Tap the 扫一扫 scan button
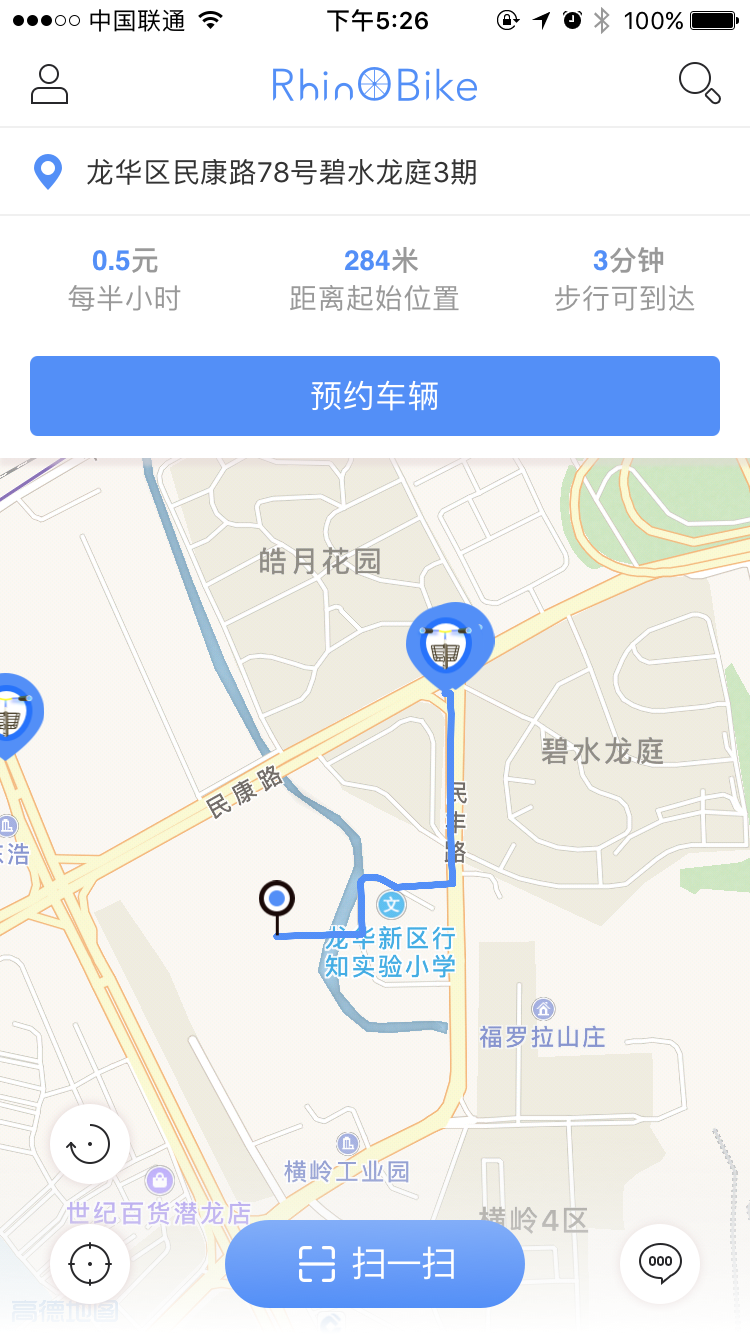Viewport: 750px width, 1334px height. point(375,1264)
